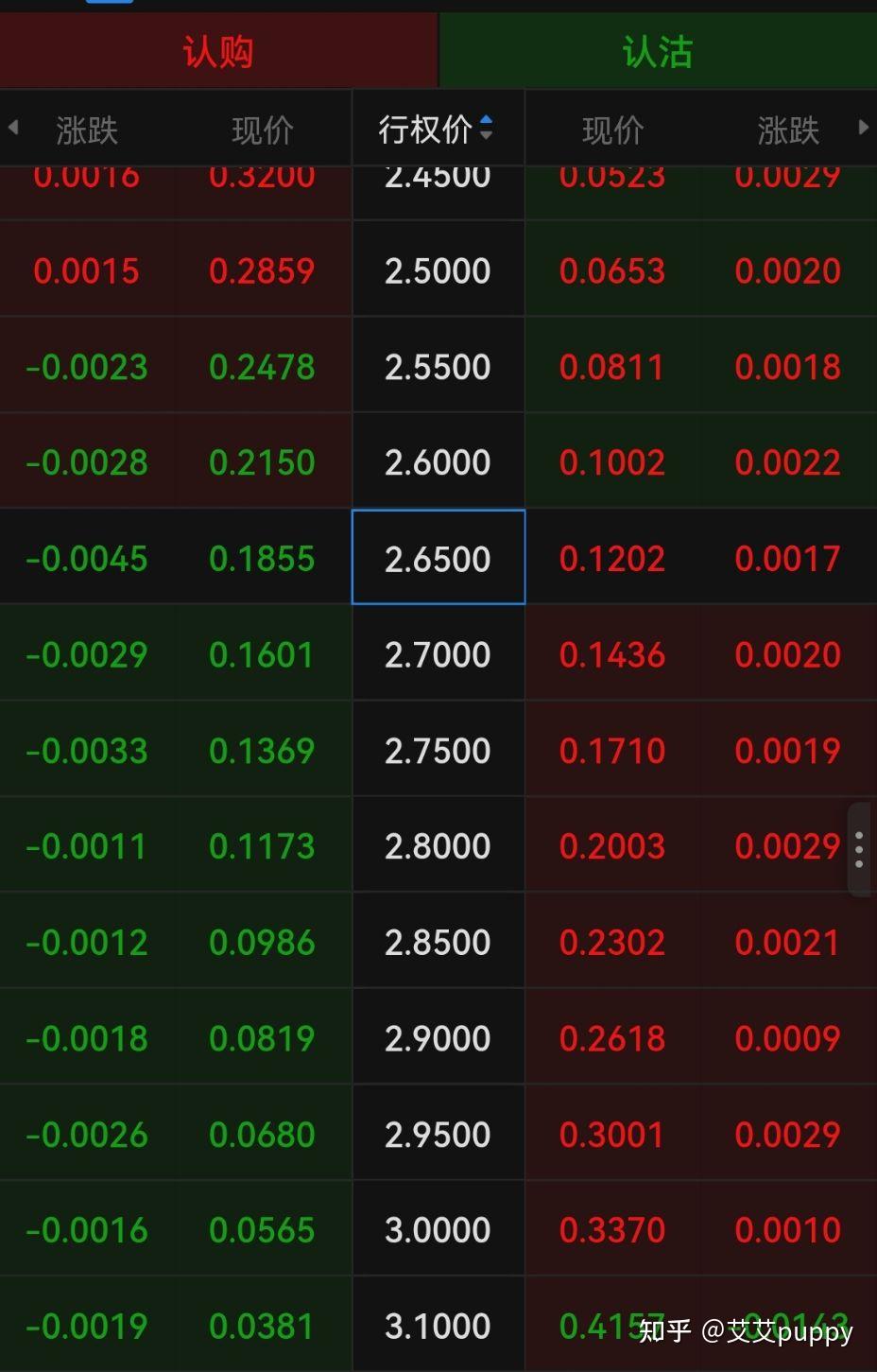Select the 认购 header
The height and width of the screenshot is (1372, 877).
[218, 51]
